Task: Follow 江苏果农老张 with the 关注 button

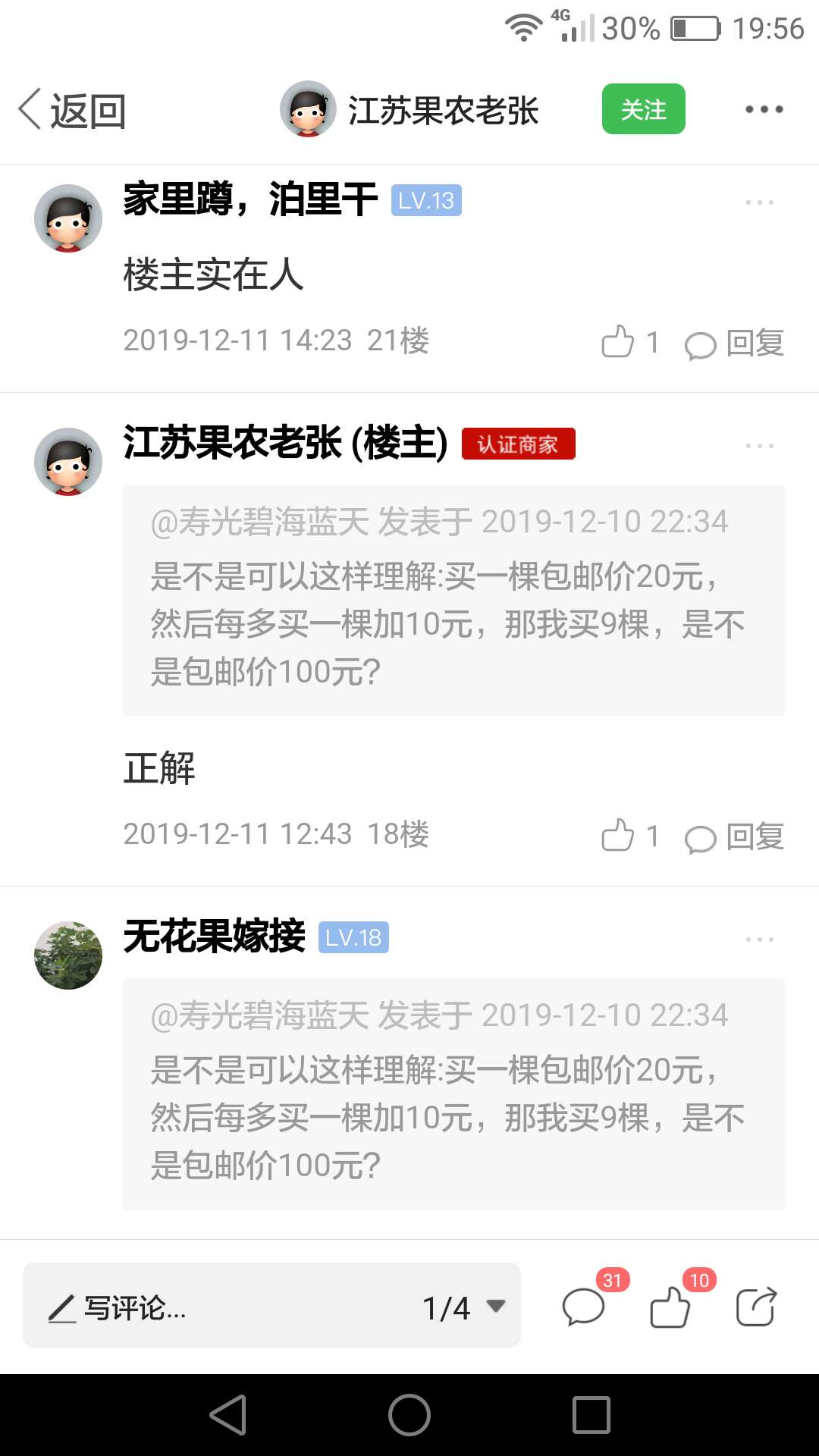Action: pos(644,109)
